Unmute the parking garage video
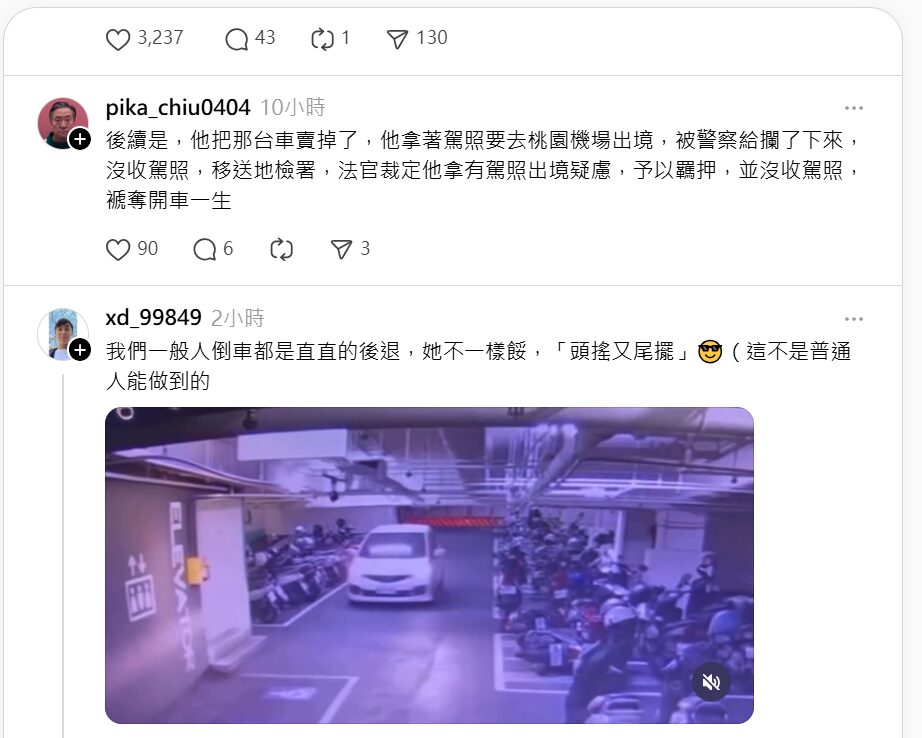922x738 pixels. 711,683
